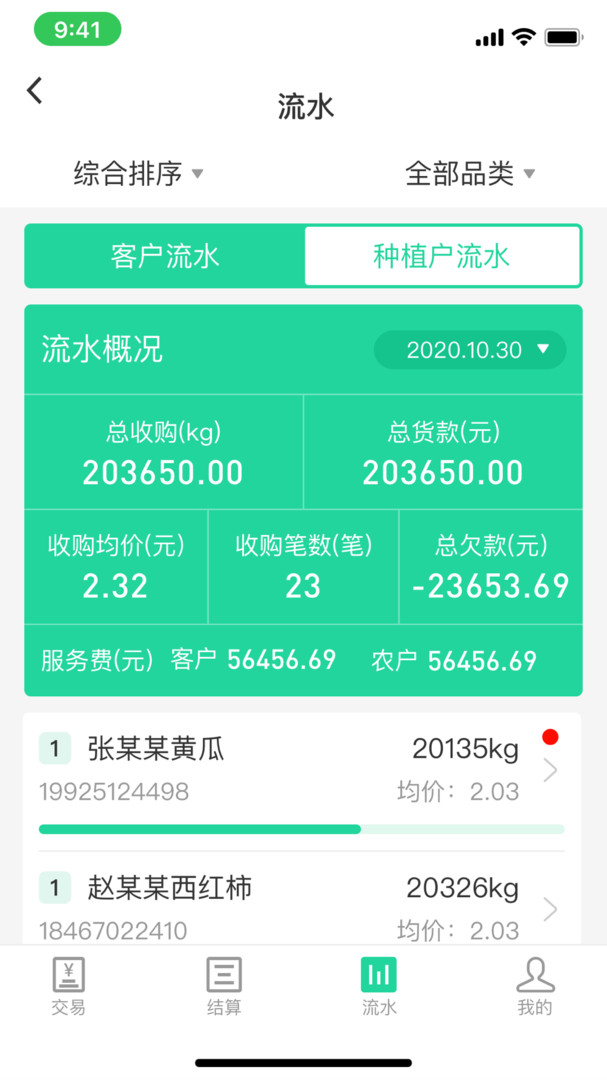Go to the 交易 tab
This screenshot has width=607, height=1080.
[x=69, y=986]
